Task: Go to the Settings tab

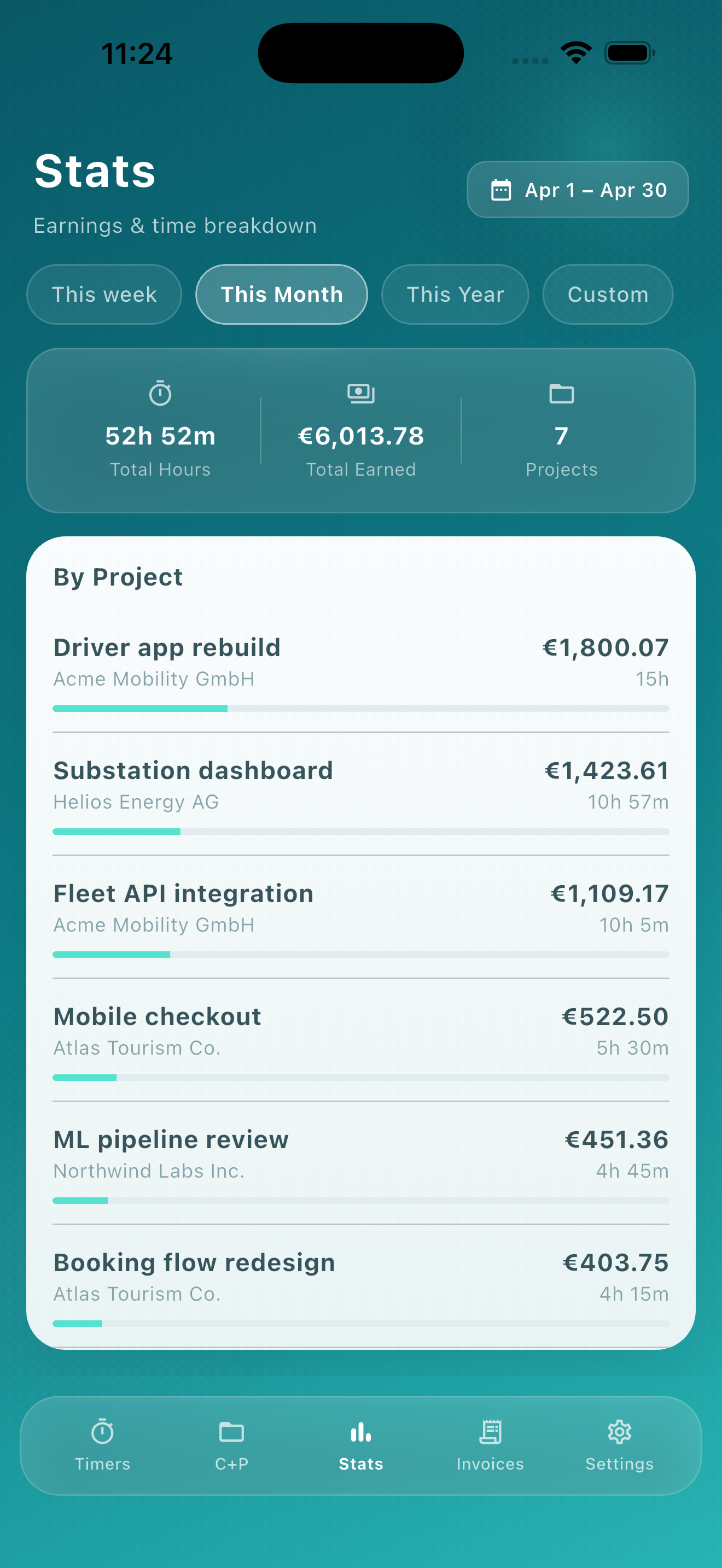Action: pyautogui.click(x=619, y=1445)
